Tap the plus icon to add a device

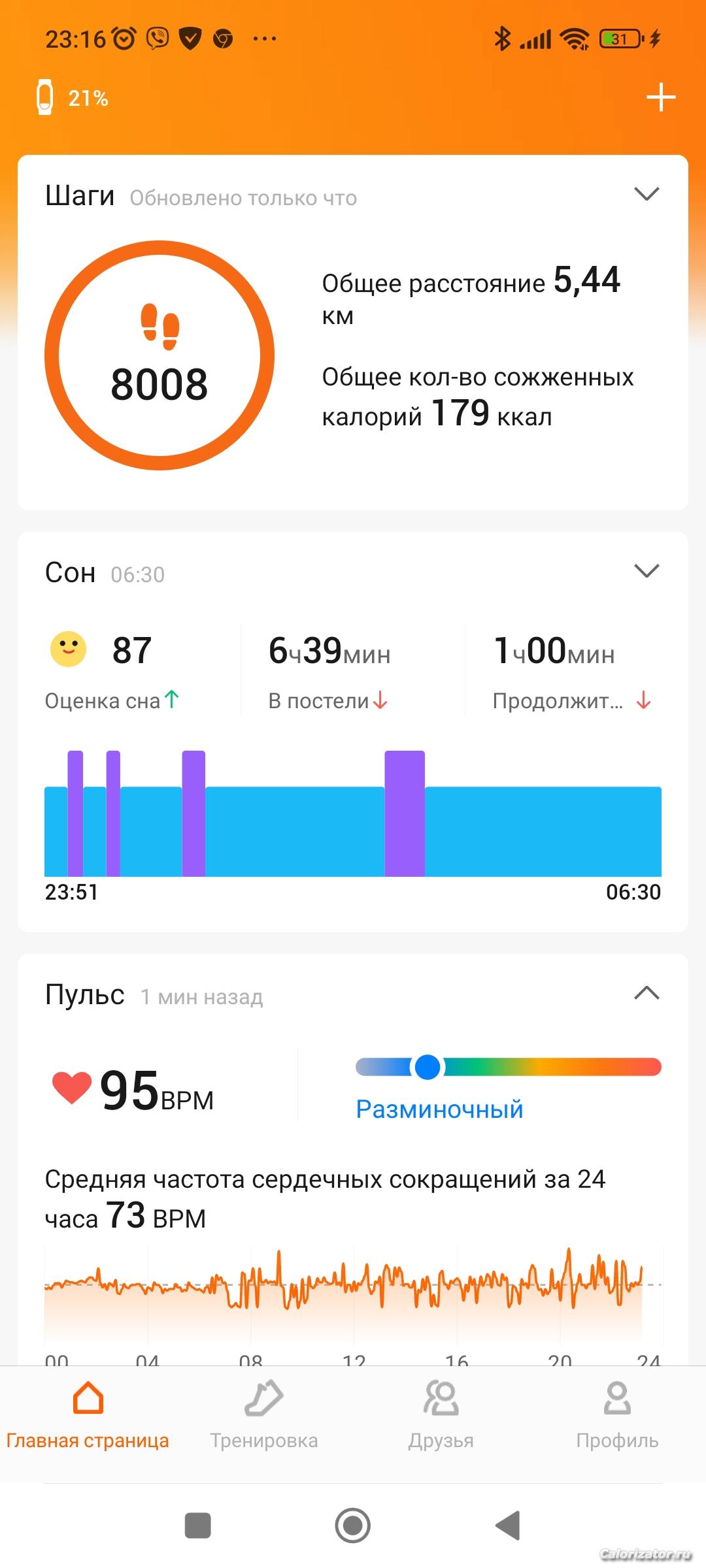pos(660,97)
